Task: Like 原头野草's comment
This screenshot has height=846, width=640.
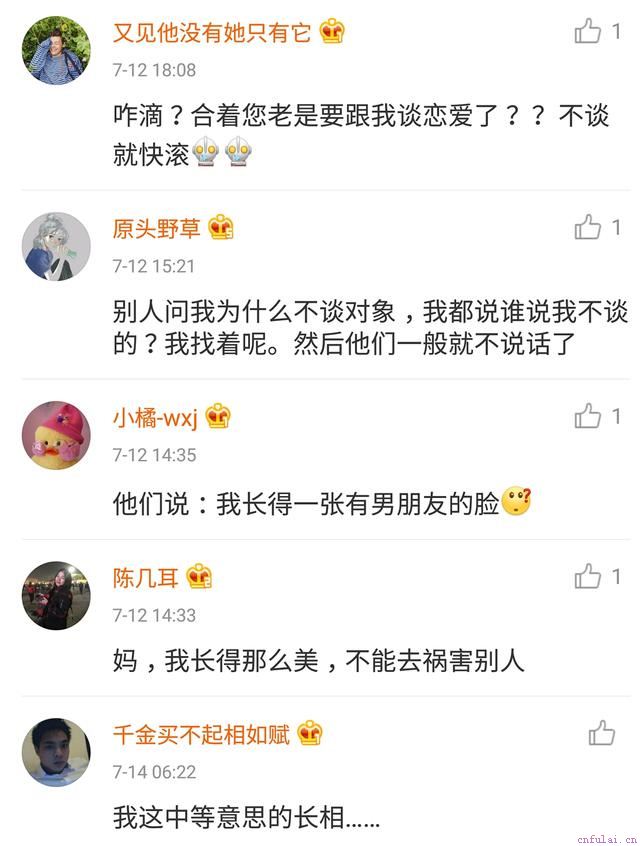Action: (x=588, y=228)
